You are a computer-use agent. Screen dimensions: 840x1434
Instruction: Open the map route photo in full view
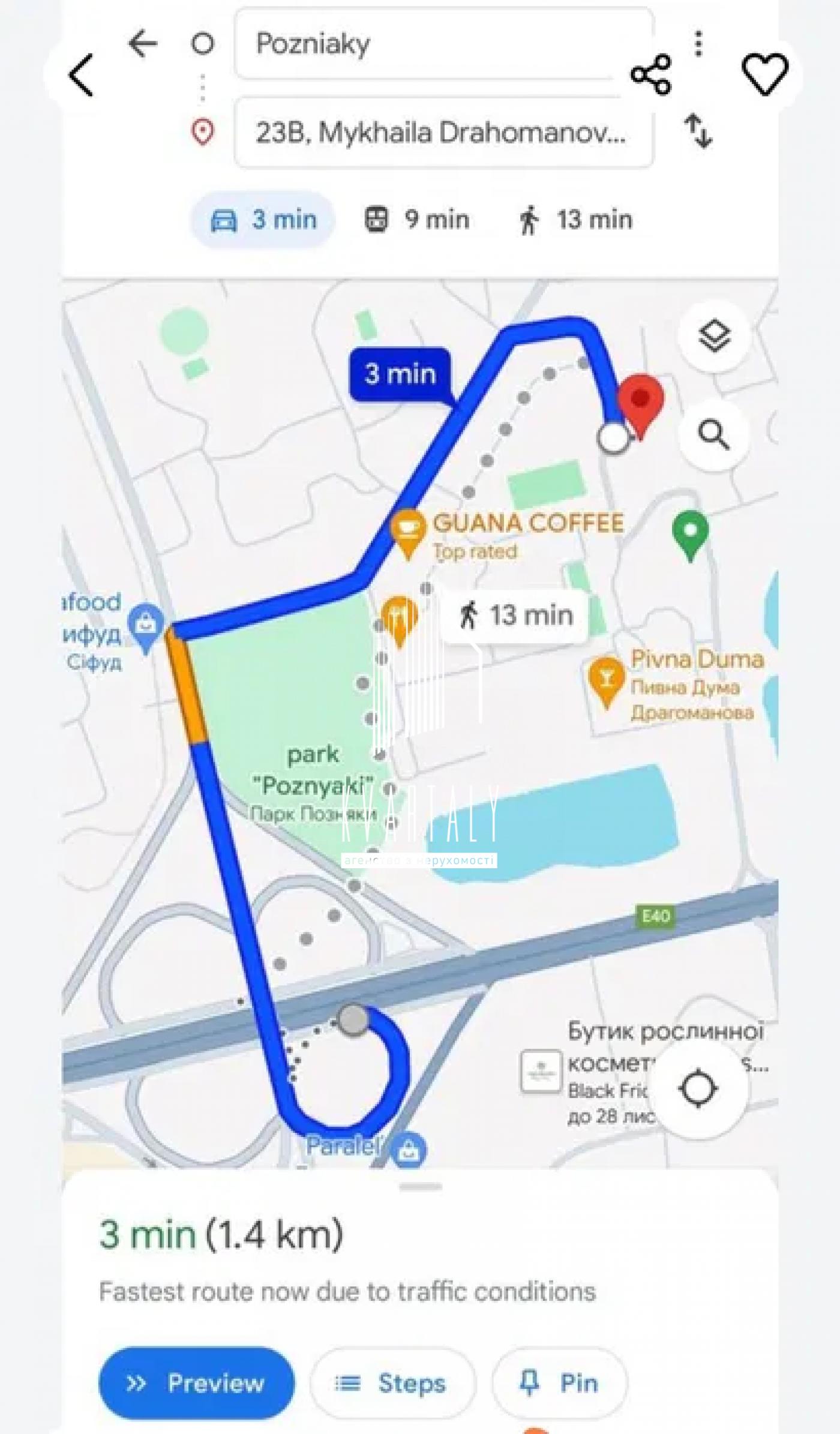point(420,717)
